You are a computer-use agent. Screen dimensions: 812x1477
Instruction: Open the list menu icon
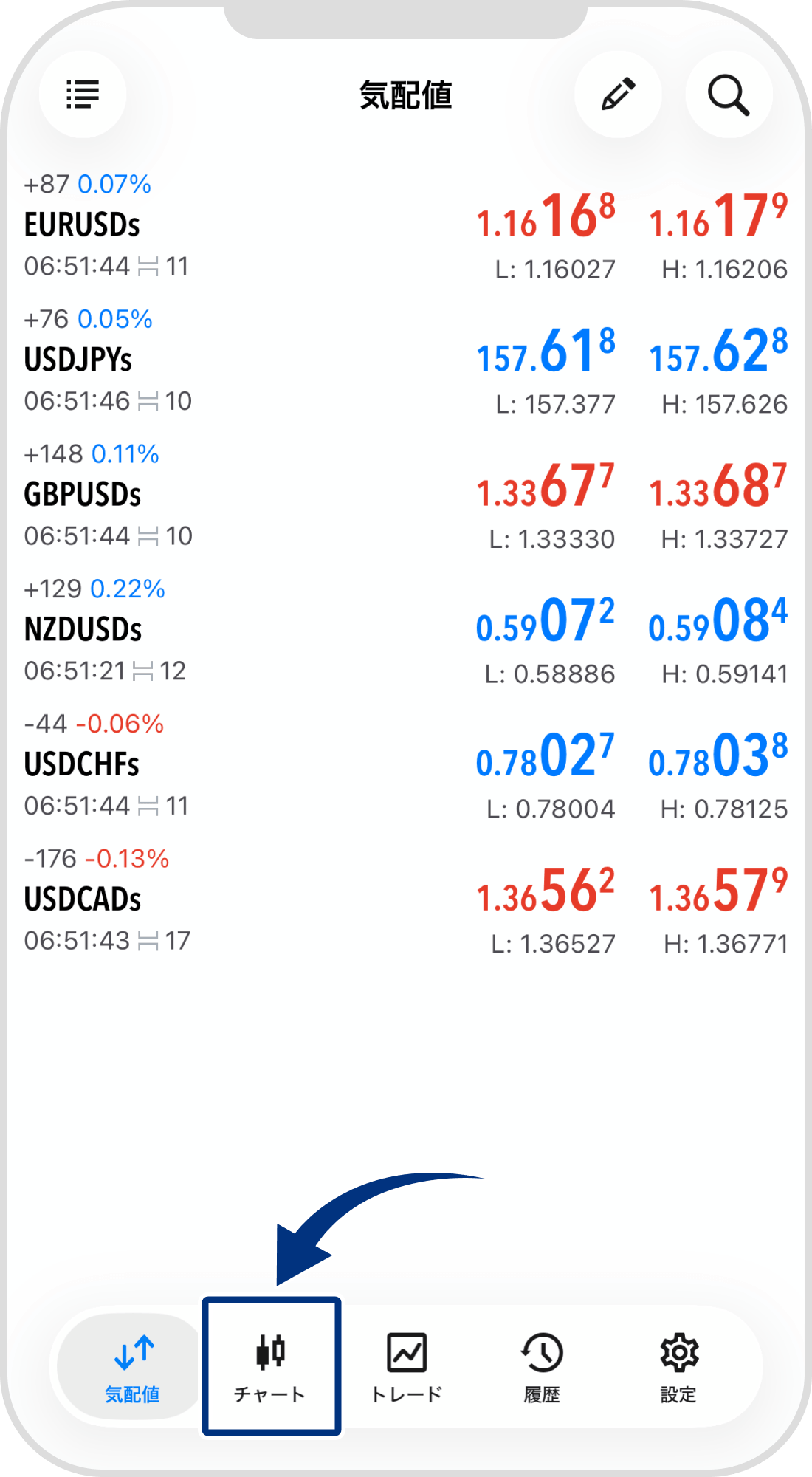point(83,95)
